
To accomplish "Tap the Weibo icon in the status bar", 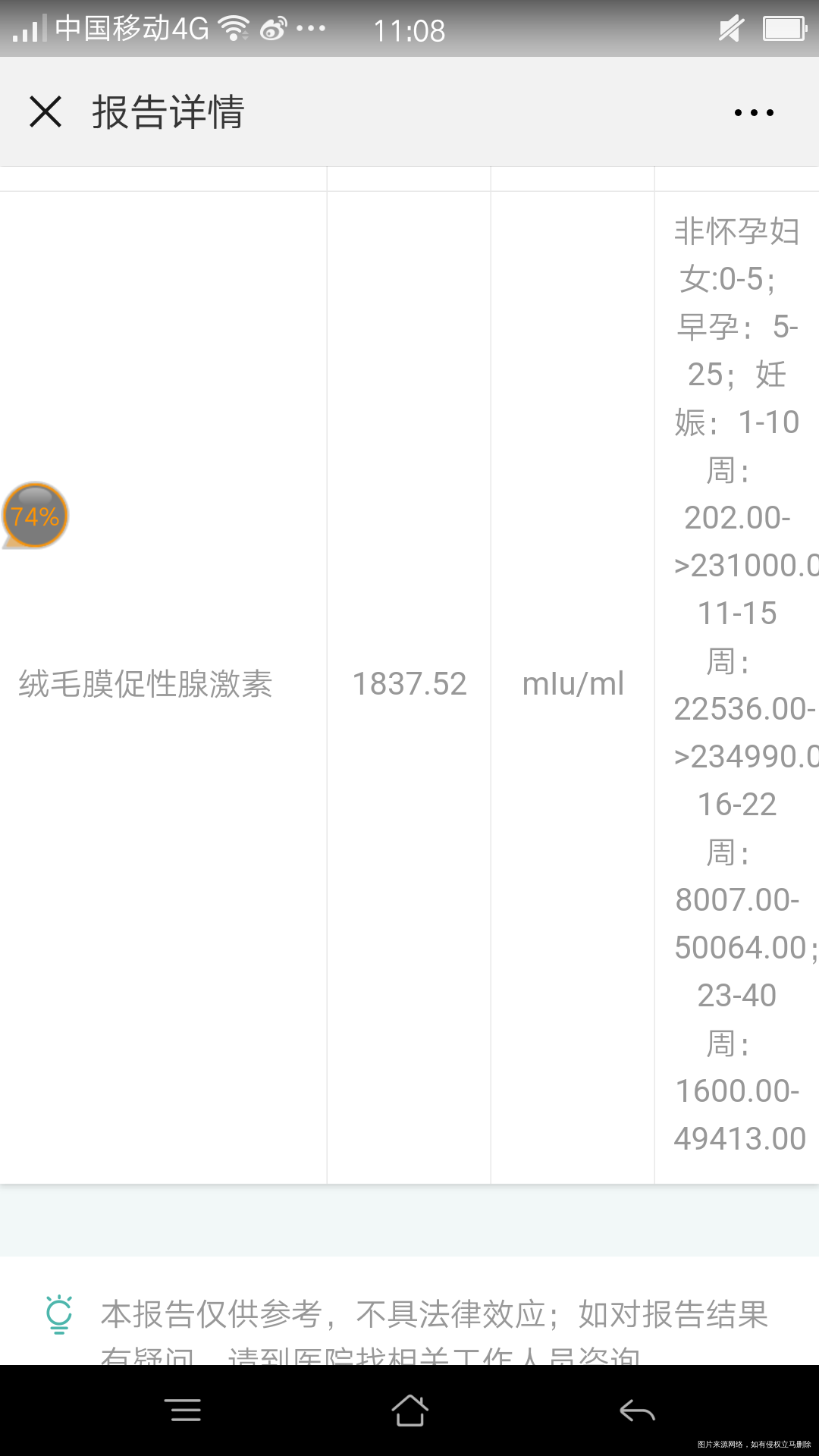I will (273, 28).
